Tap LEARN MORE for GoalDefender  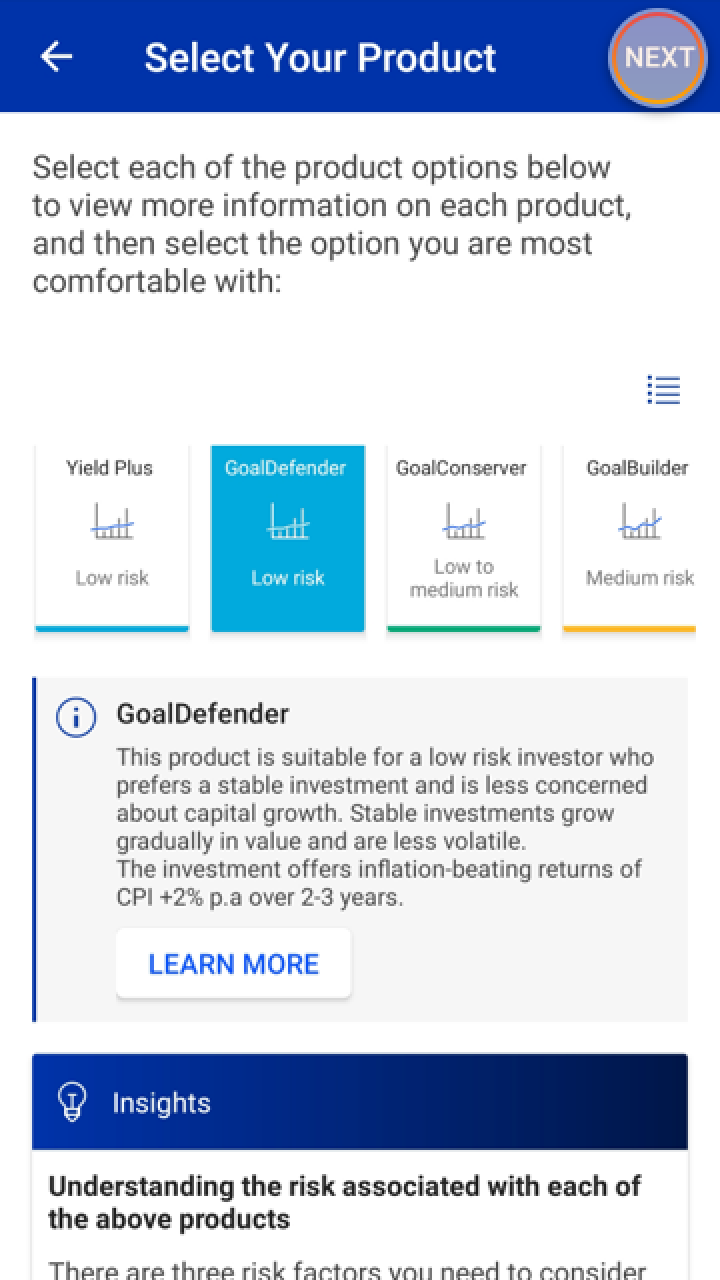pyautogui.click(x=233, y=963)
